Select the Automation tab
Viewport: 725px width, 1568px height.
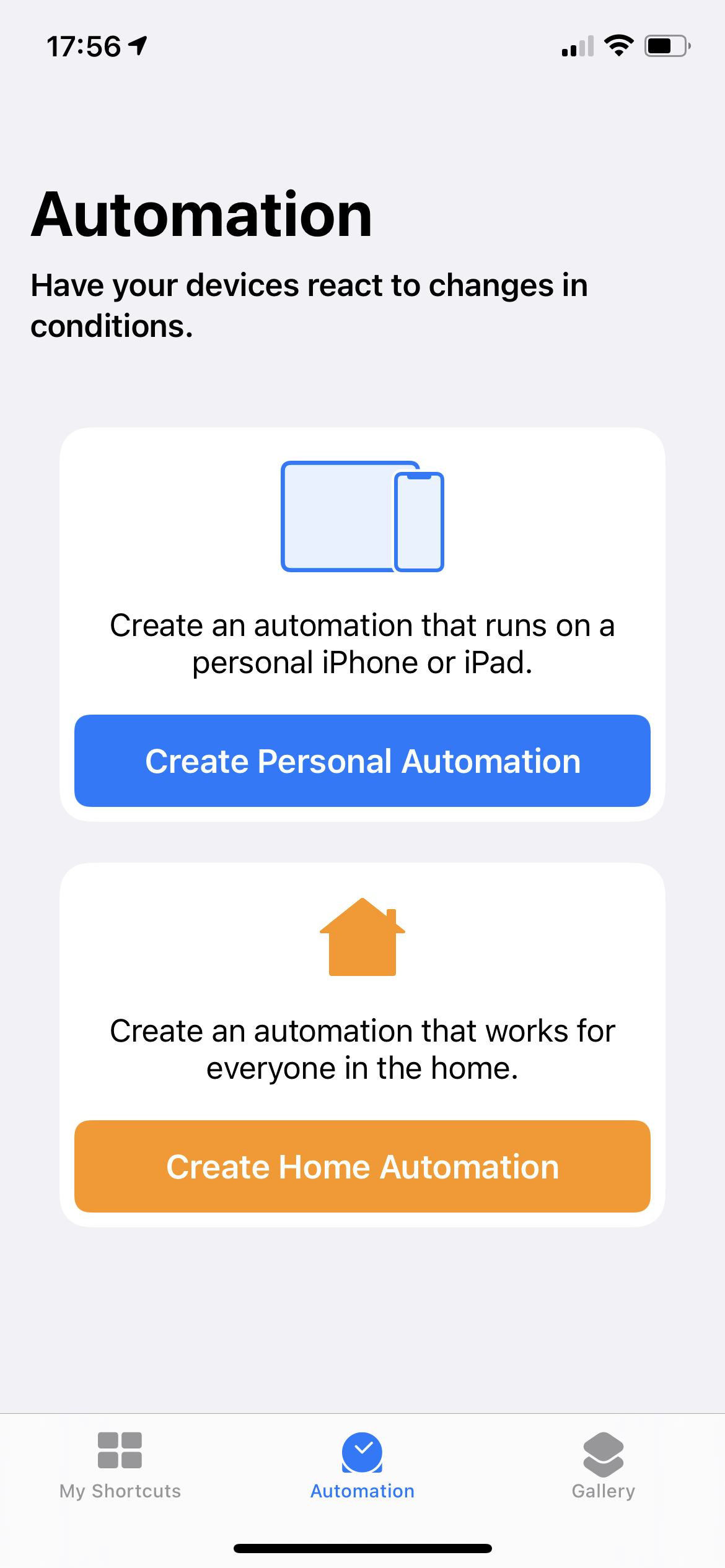[362, 1465]
